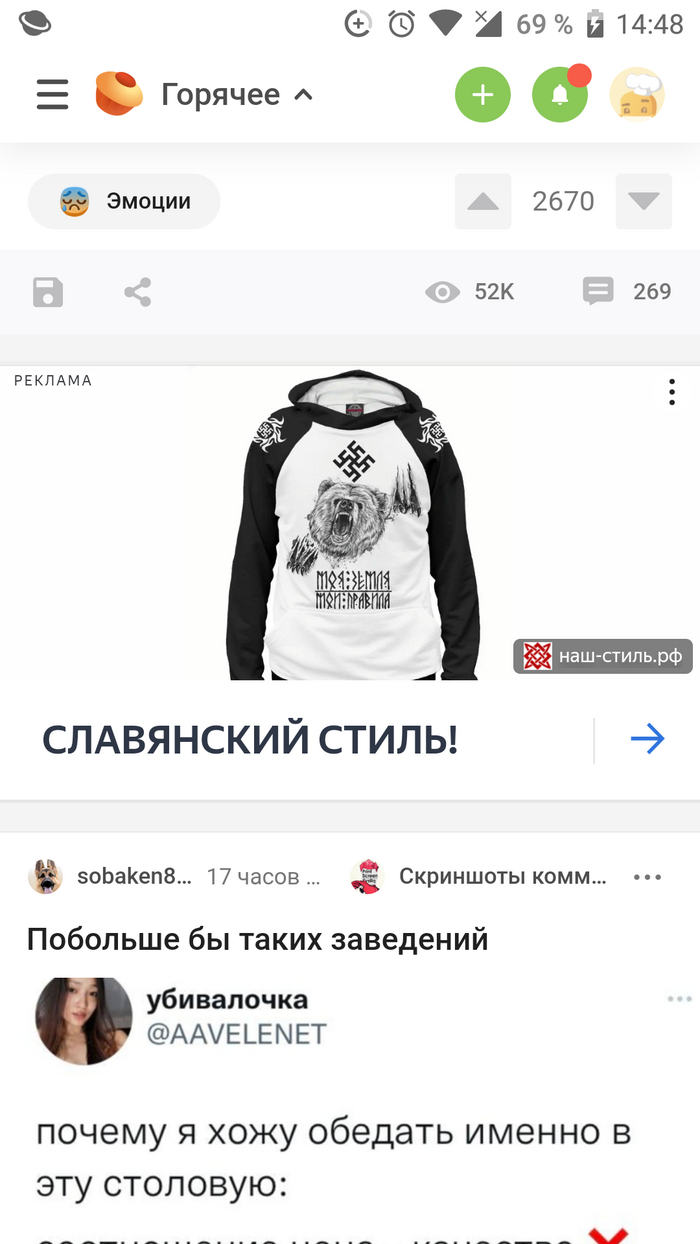The width and height of the screenshot is (700, 1244).
Task: Open overflow menu for sobaken8's post
Action: (647, 877)
